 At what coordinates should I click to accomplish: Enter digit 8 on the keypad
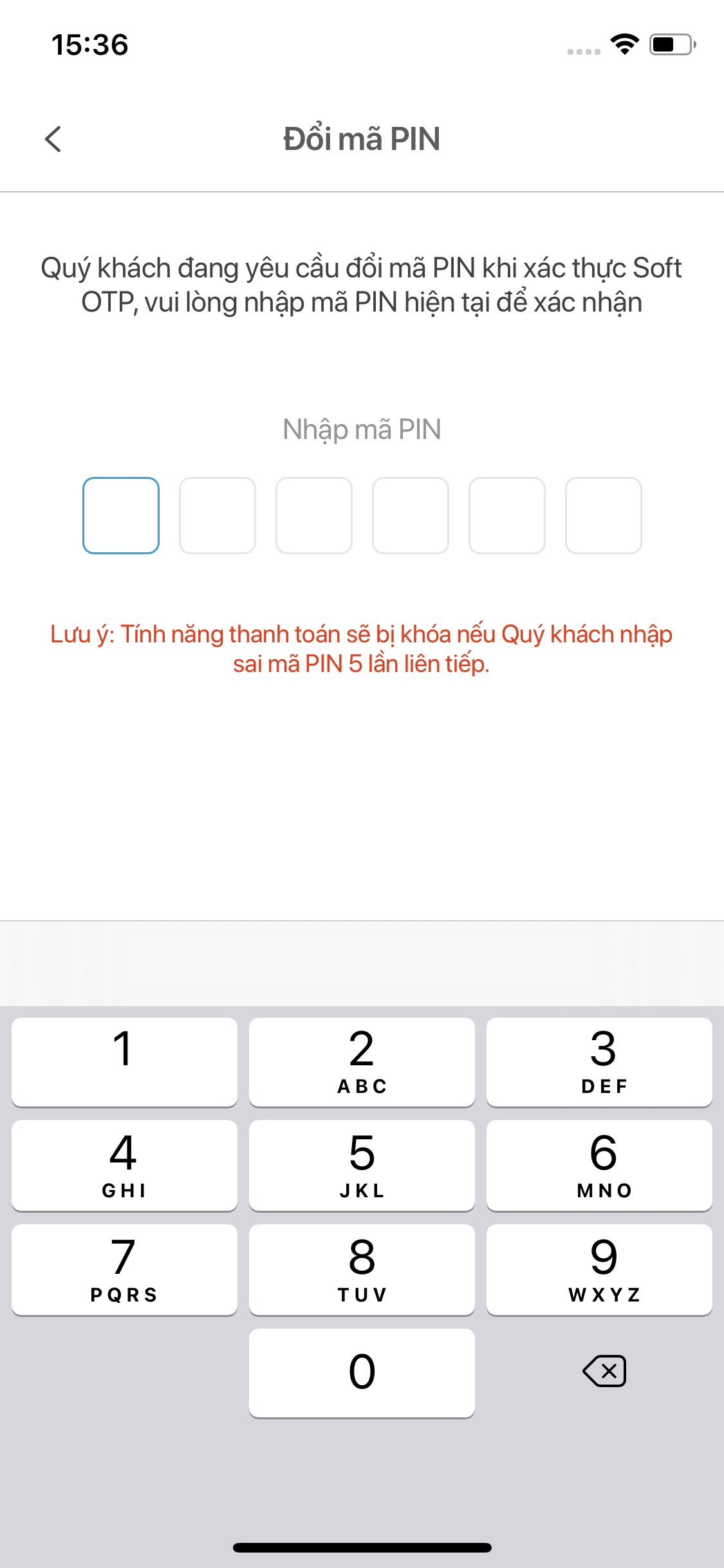[x=362, y=1270]
